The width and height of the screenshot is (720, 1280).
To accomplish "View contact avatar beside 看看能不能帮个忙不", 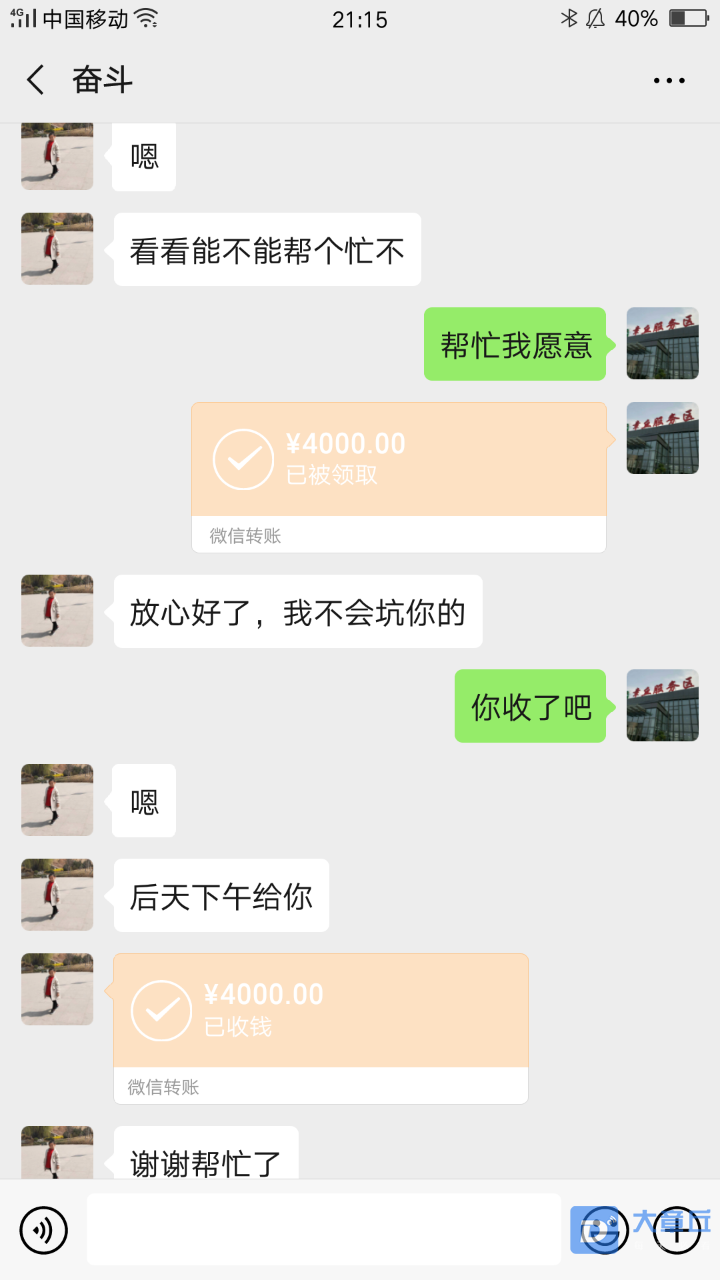I will [57, 249].
